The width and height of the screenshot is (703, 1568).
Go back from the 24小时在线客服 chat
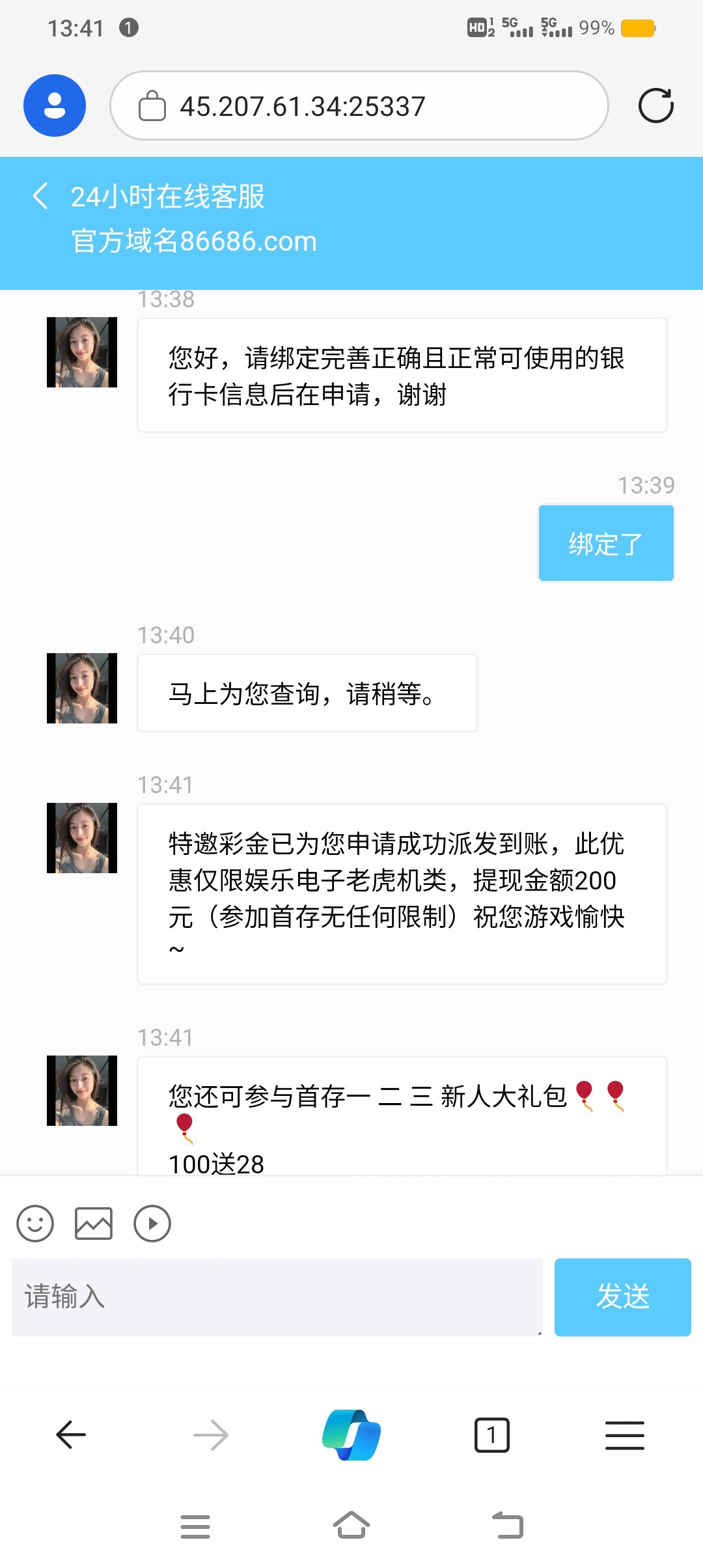40,196
